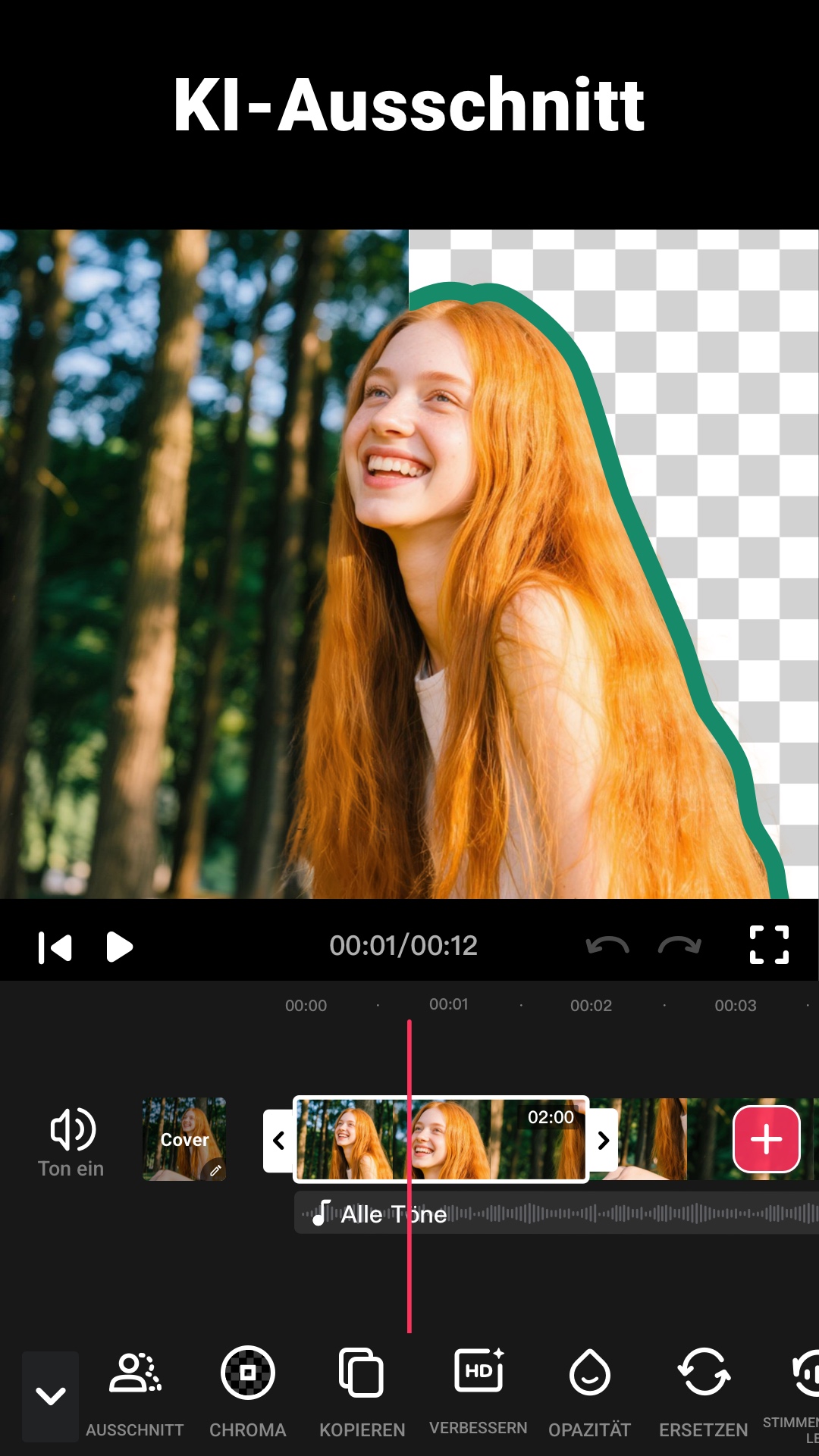Choose Ersetzen to replace the clip
819x1456 pixels.
pos(704,1393)
